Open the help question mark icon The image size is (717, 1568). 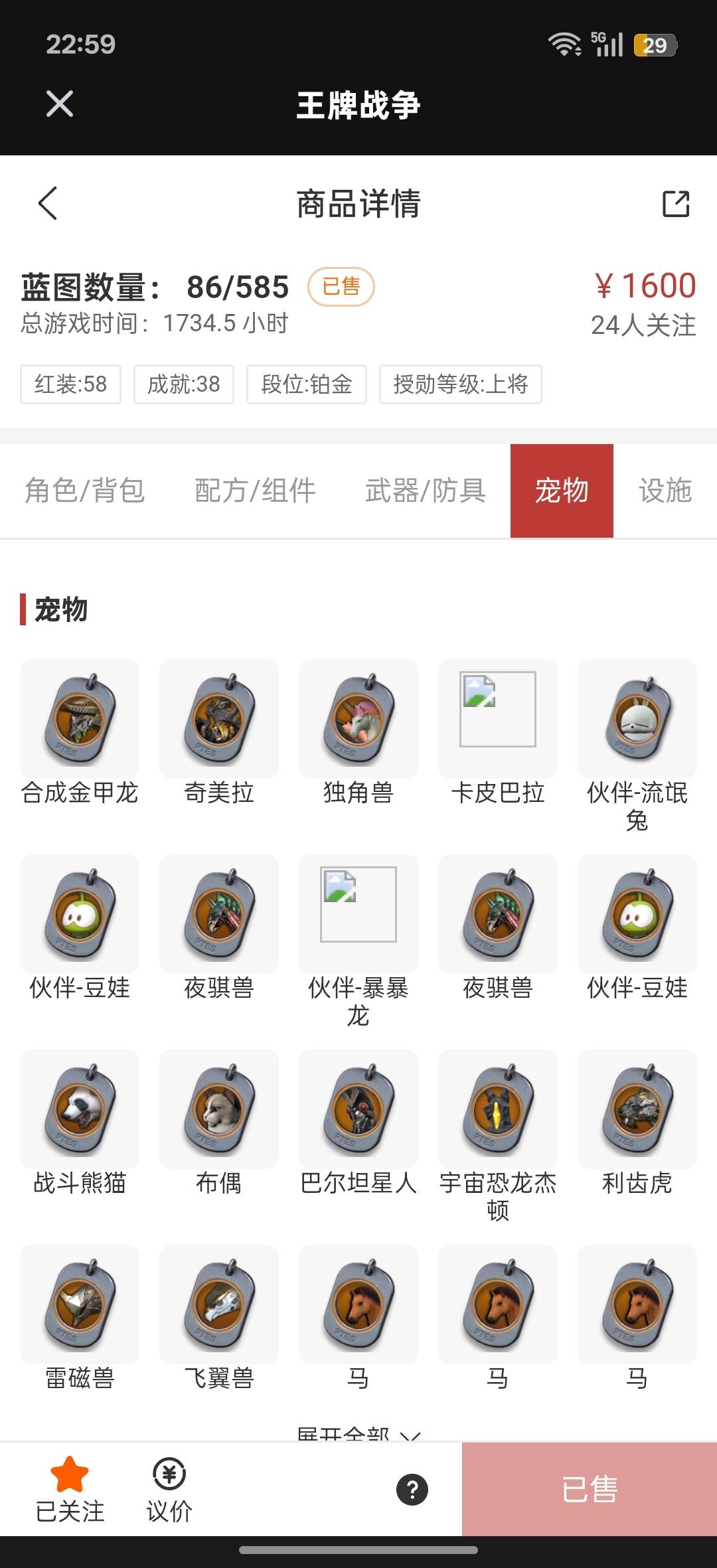click(412, 1490)
